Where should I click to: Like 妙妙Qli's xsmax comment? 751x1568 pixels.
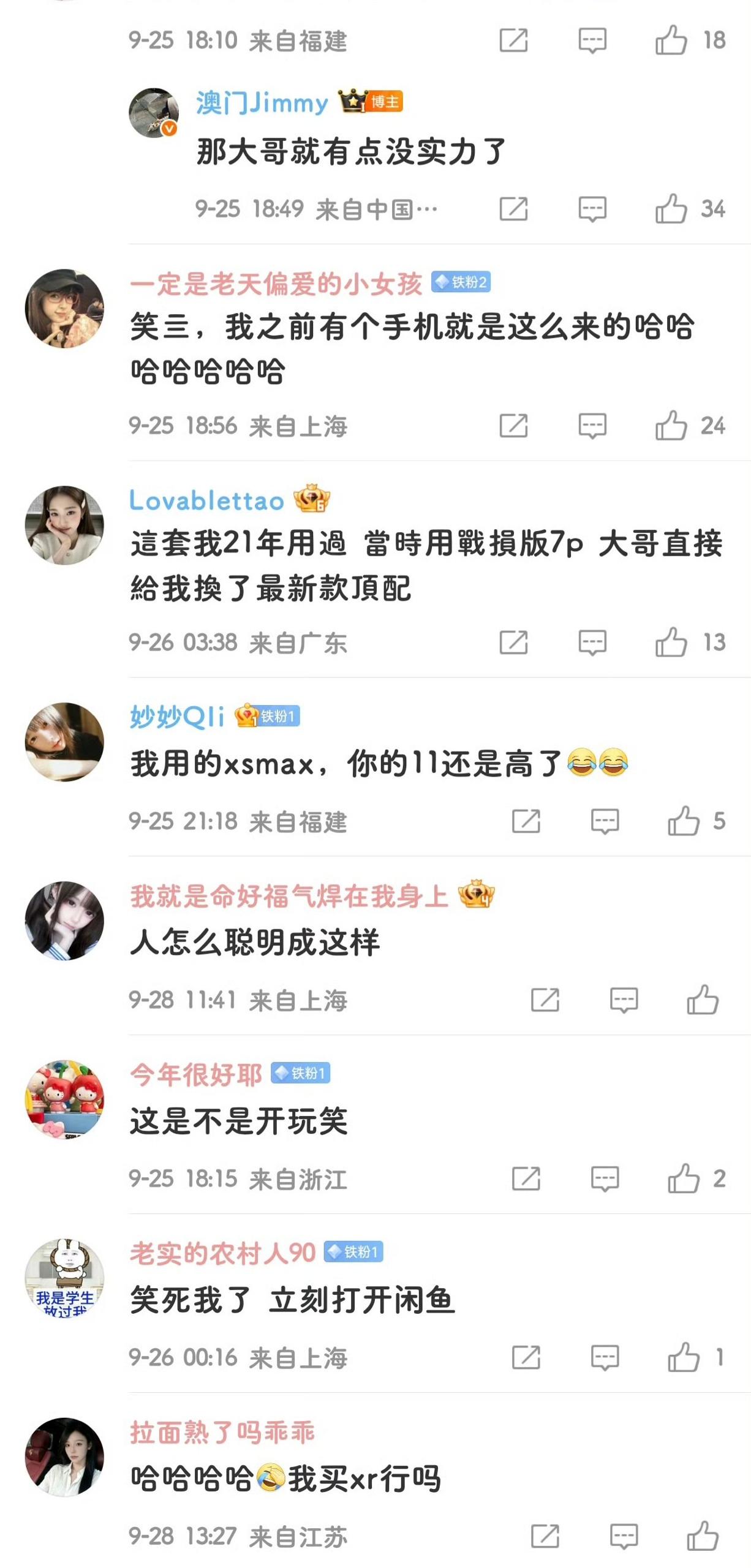pyautogui.click(x=684, y=821)
